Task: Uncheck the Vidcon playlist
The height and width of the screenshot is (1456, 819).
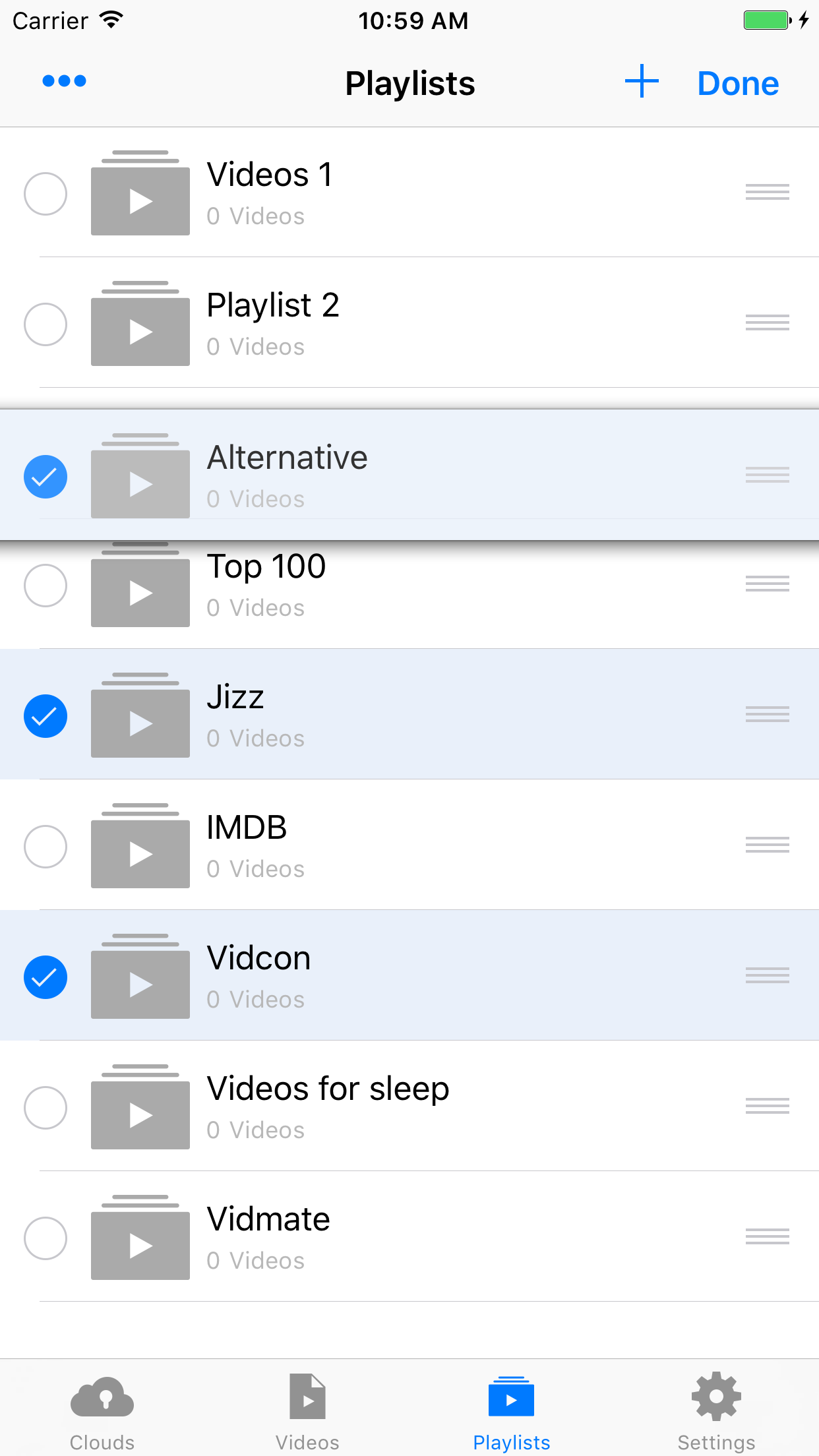Action: (x=45, y=977)
